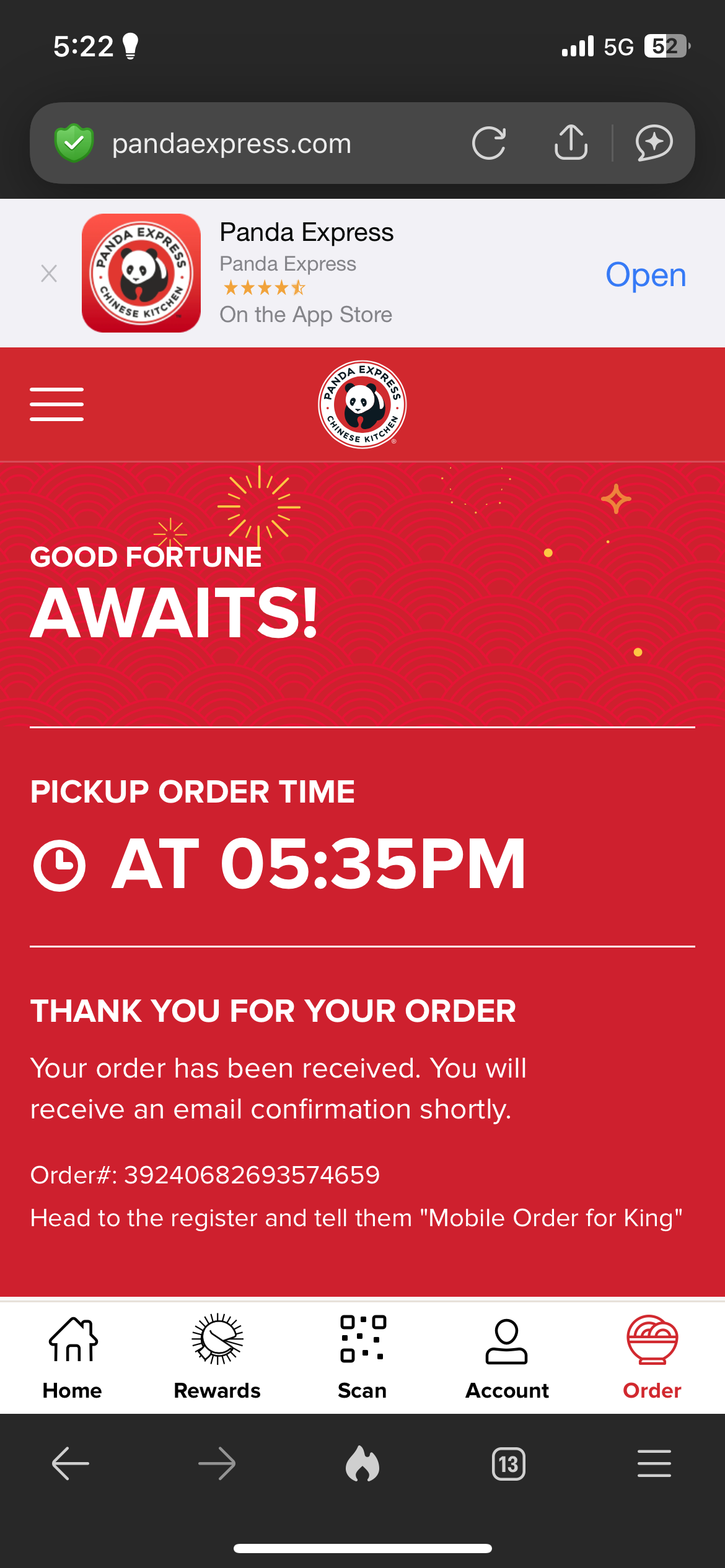
Task: Go back with browser back arrow
Action: 71,1464
